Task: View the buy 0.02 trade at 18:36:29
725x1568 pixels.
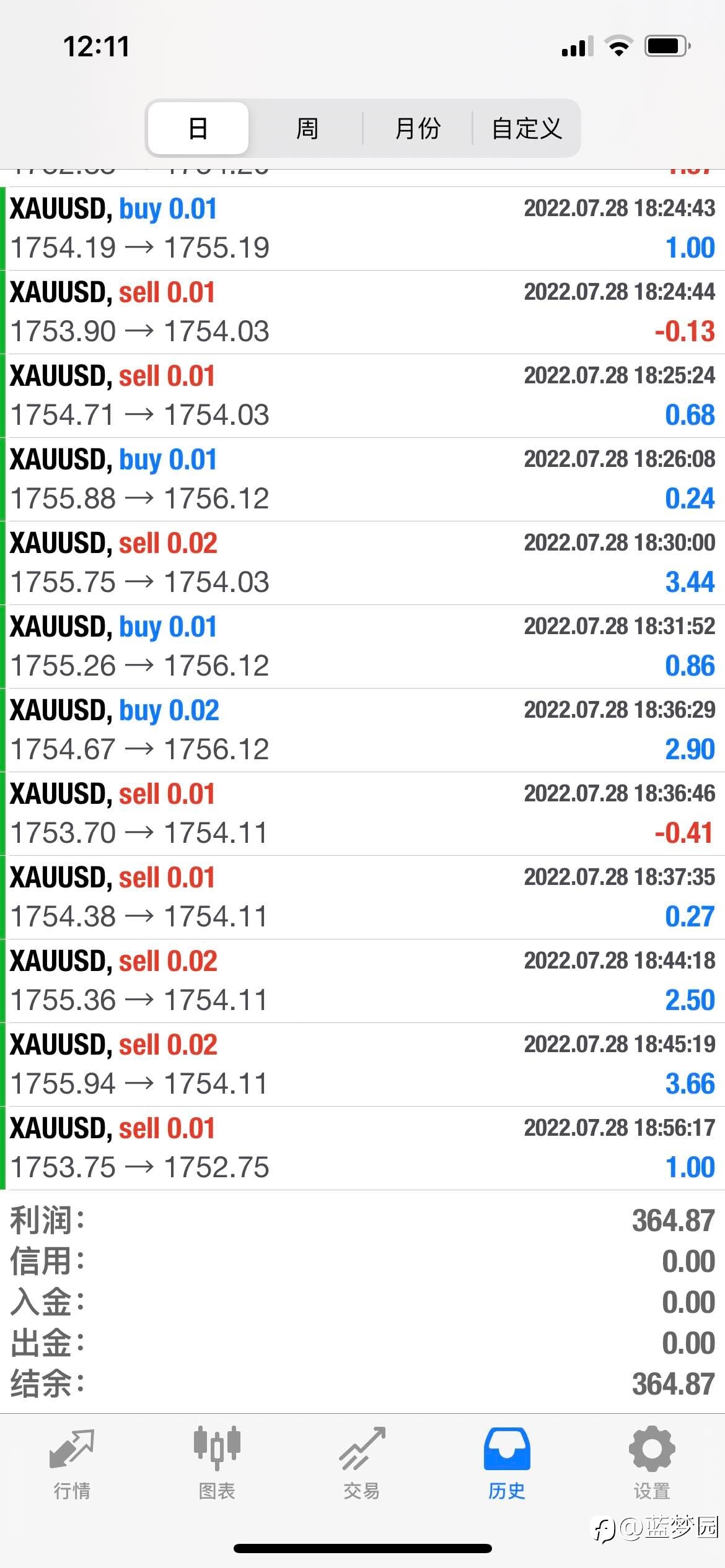Action: (x=362, y=730)
